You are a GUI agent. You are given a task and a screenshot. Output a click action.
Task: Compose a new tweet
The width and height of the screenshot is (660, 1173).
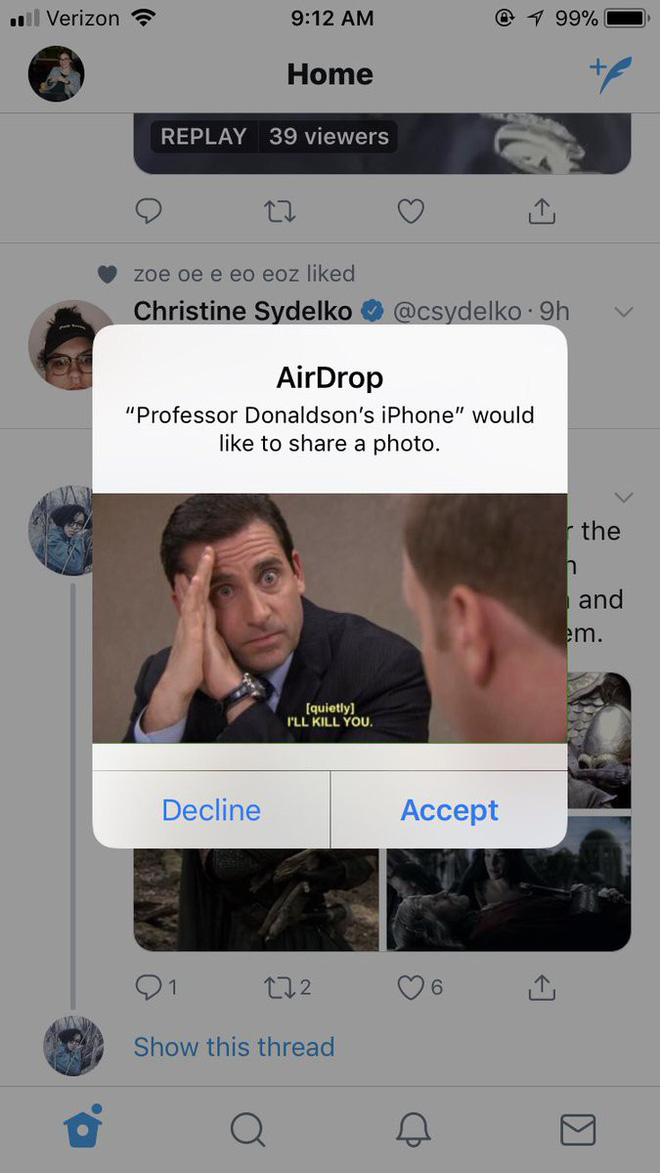coord(610,75)
